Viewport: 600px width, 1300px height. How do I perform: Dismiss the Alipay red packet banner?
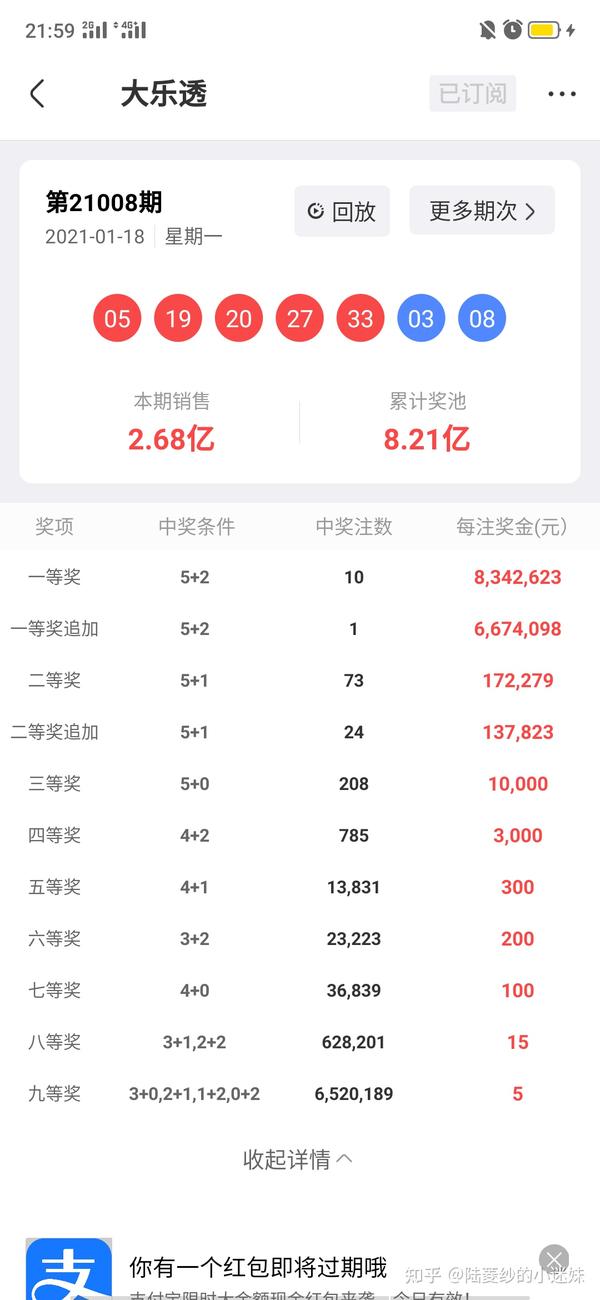tap(553, 1258)
